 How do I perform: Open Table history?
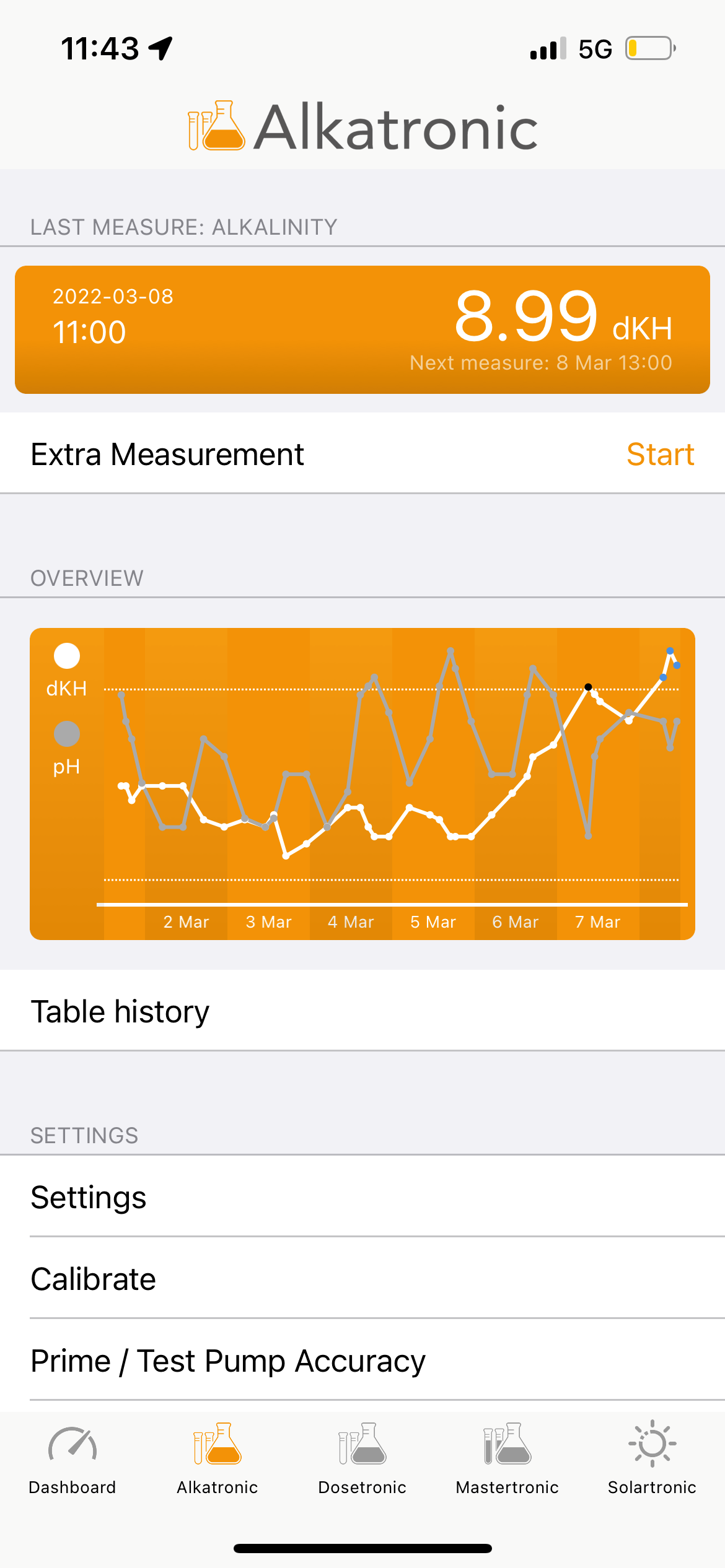pos(362,1012)
